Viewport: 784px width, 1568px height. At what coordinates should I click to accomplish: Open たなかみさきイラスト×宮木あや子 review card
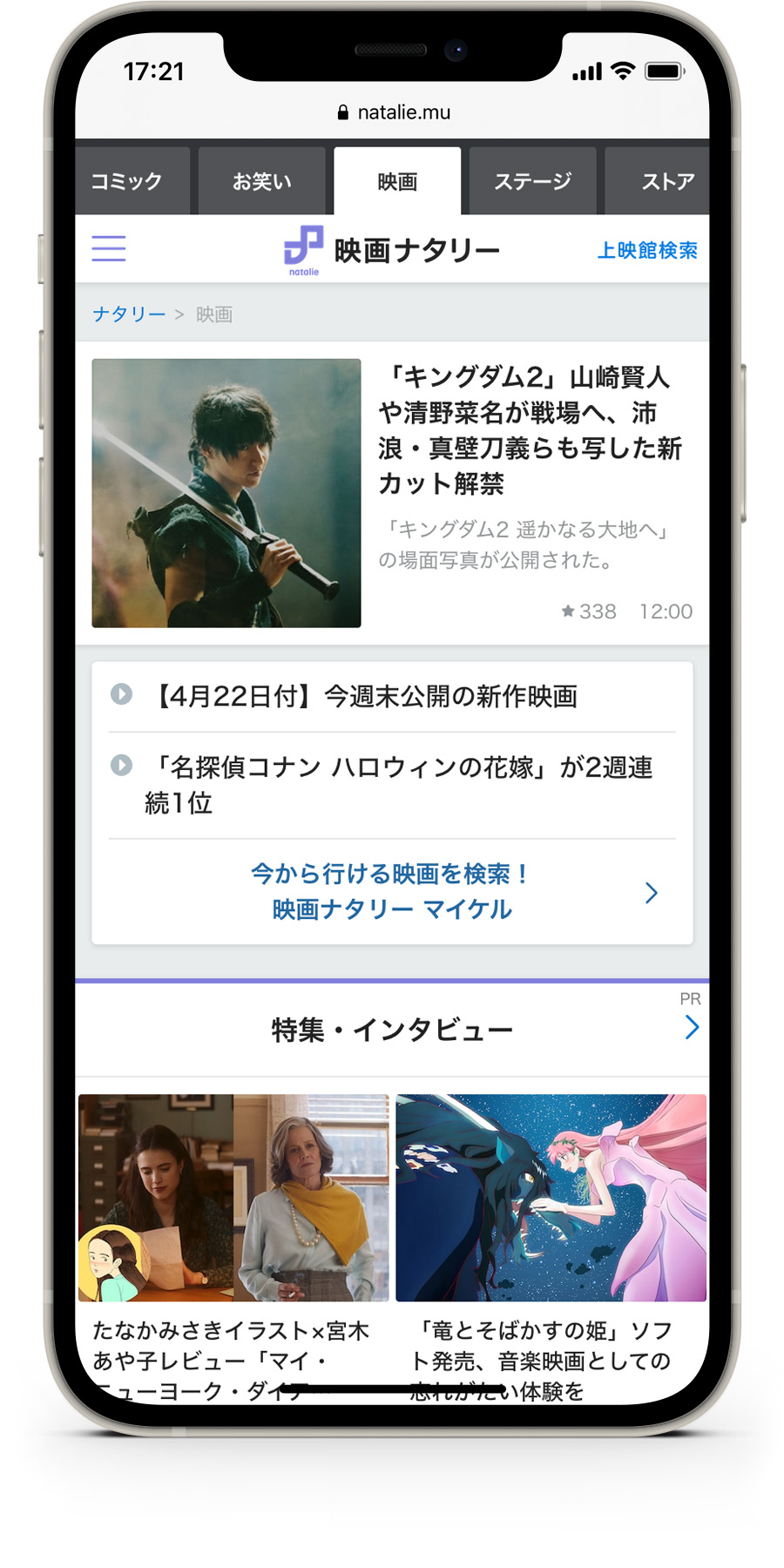click(233, 1237)
